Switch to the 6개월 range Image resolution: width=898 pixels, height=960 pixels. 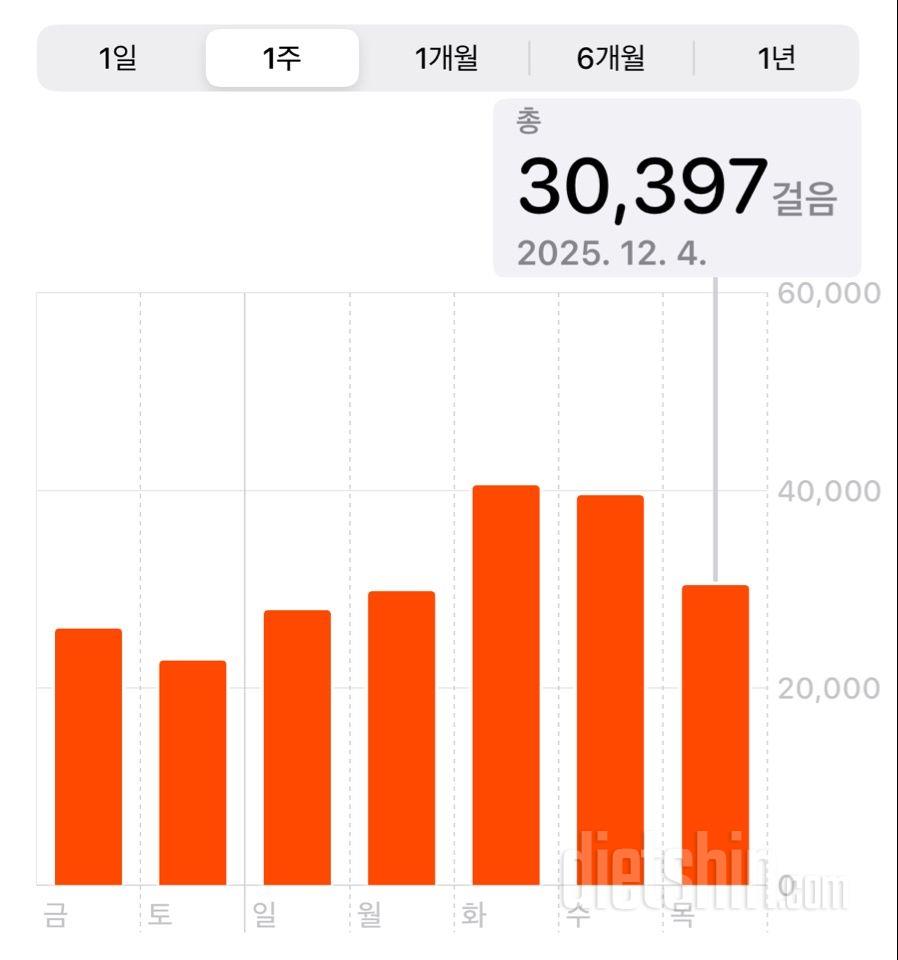610,58
